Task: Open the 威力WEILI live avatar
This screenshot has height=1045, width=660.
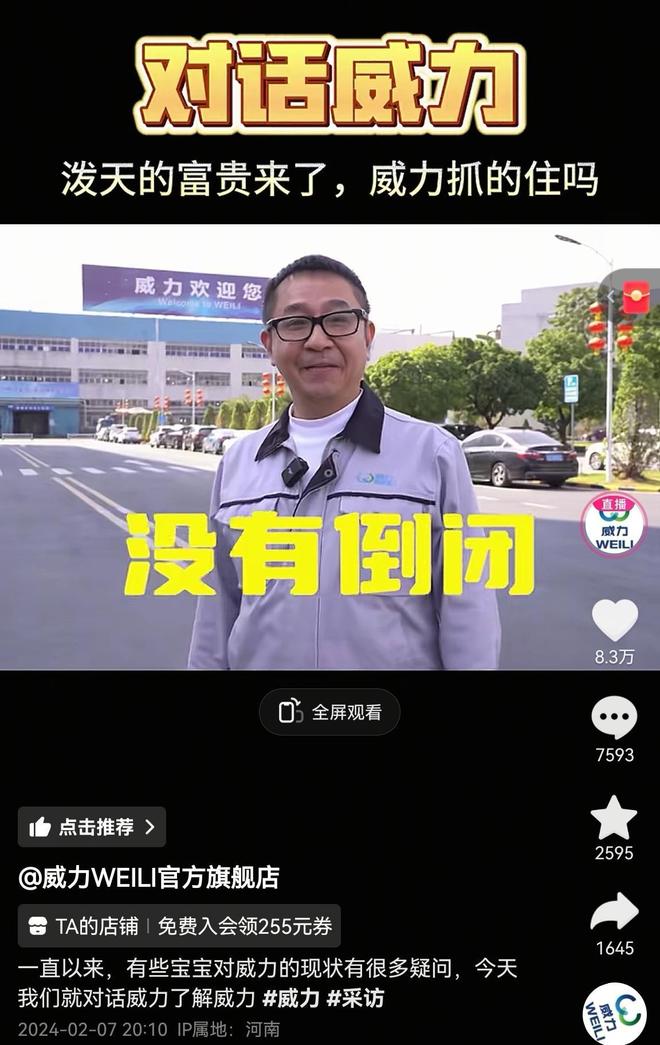Action: point(614,525)
